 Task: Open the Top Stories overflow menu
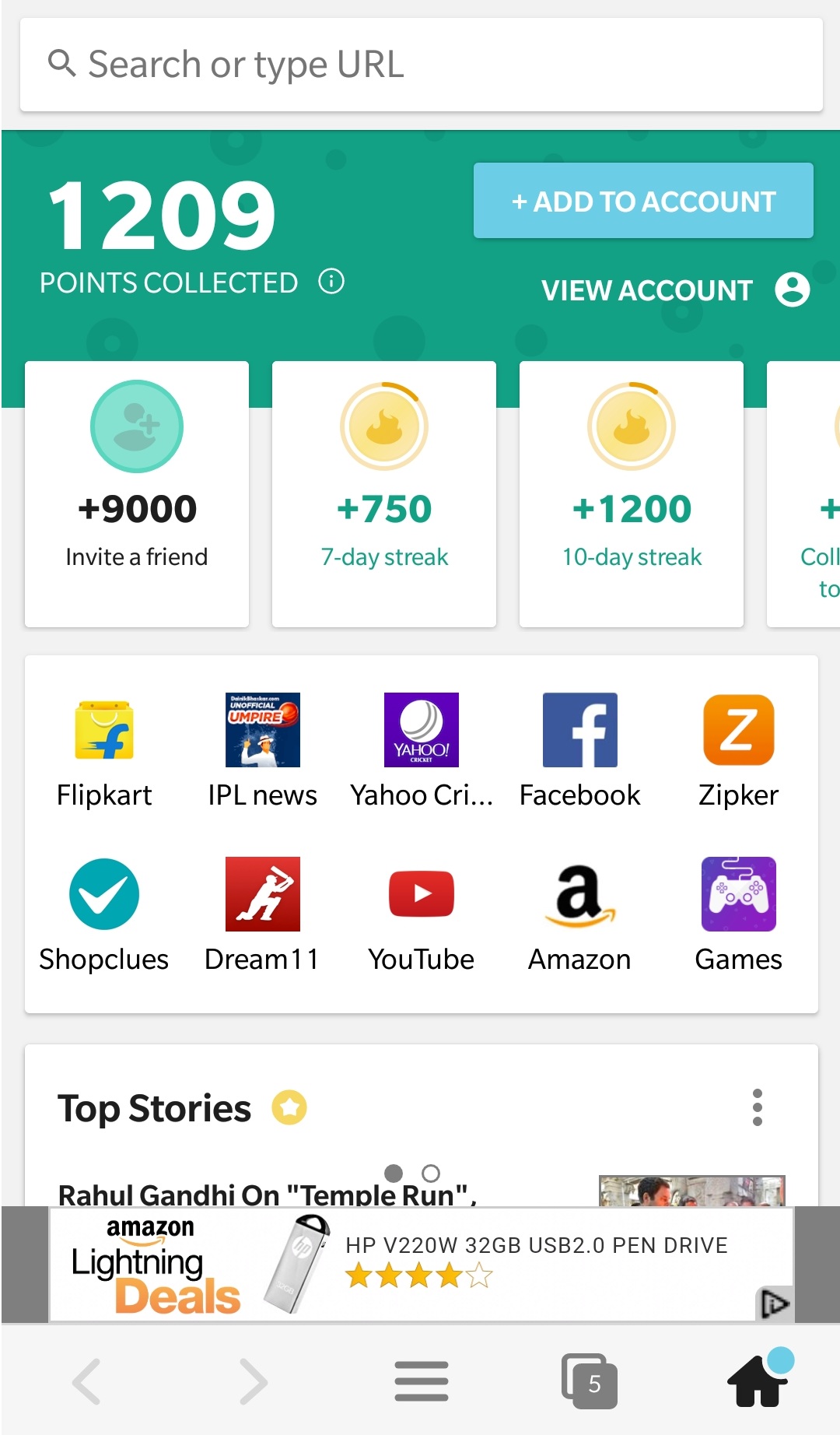point(757,1107)
